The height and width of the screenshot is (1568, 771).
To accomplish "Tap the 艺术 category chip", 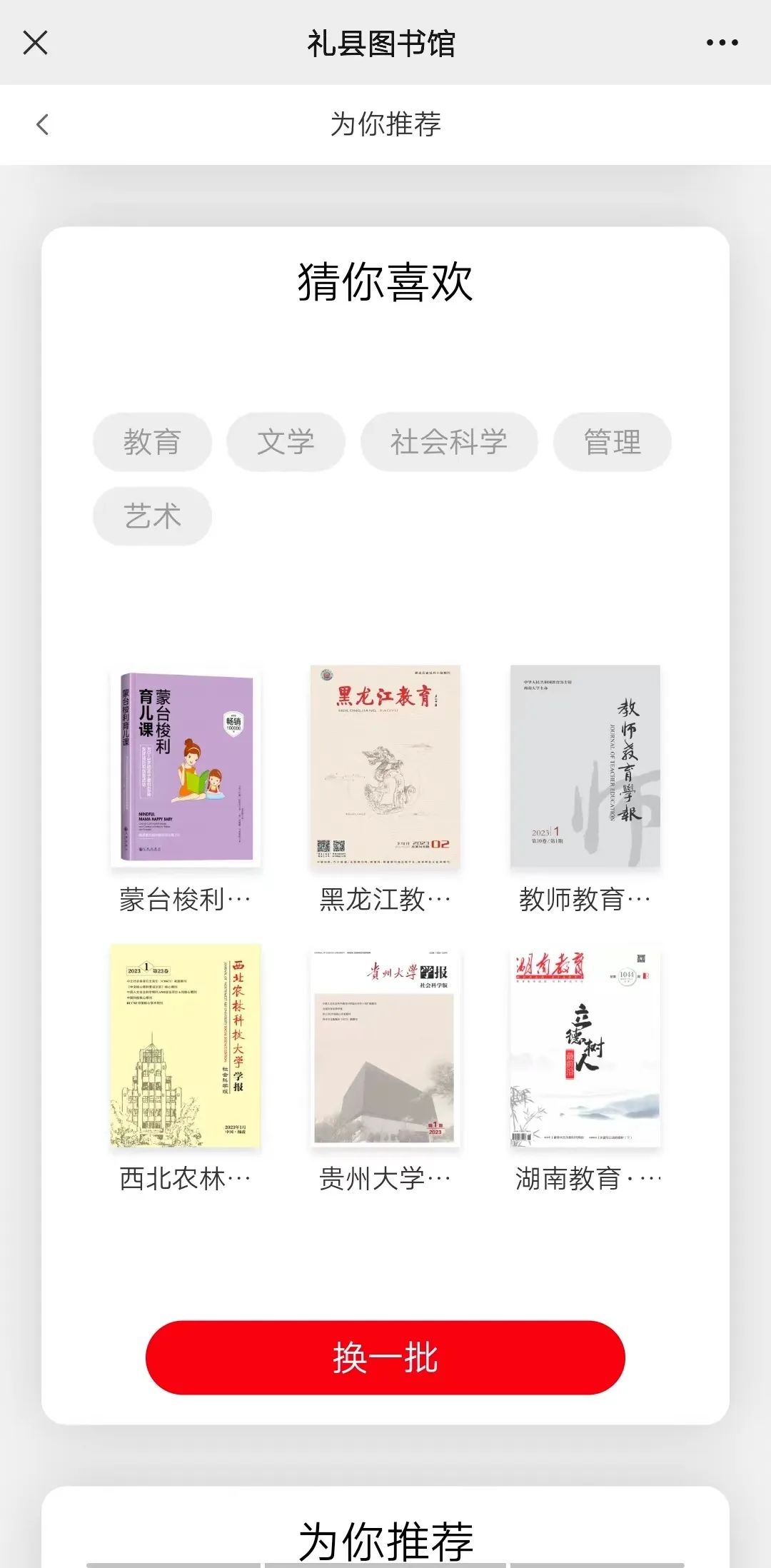I will (x=152, y=516).
